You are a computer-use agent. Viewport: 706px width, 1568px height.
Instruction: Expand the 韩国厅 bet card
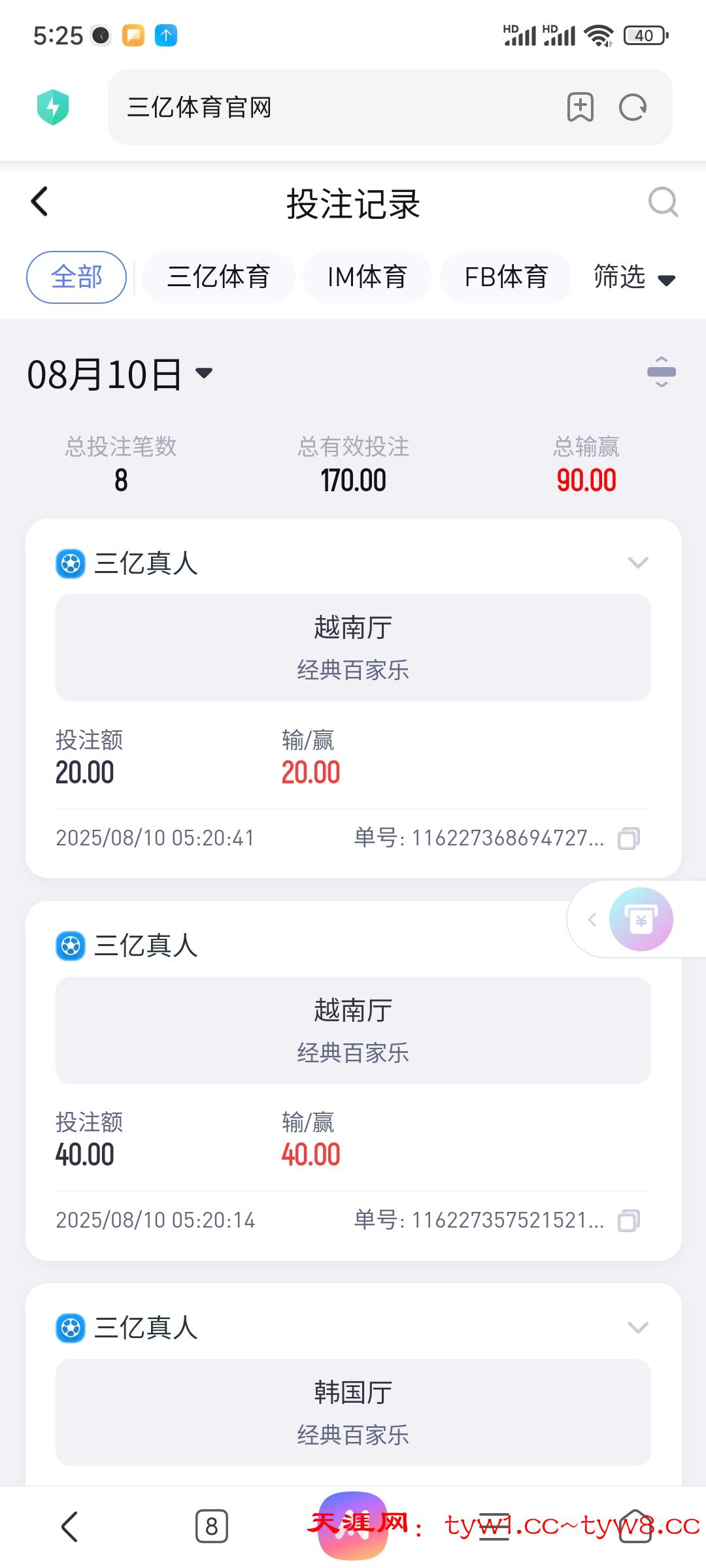tap(637, 1327)
